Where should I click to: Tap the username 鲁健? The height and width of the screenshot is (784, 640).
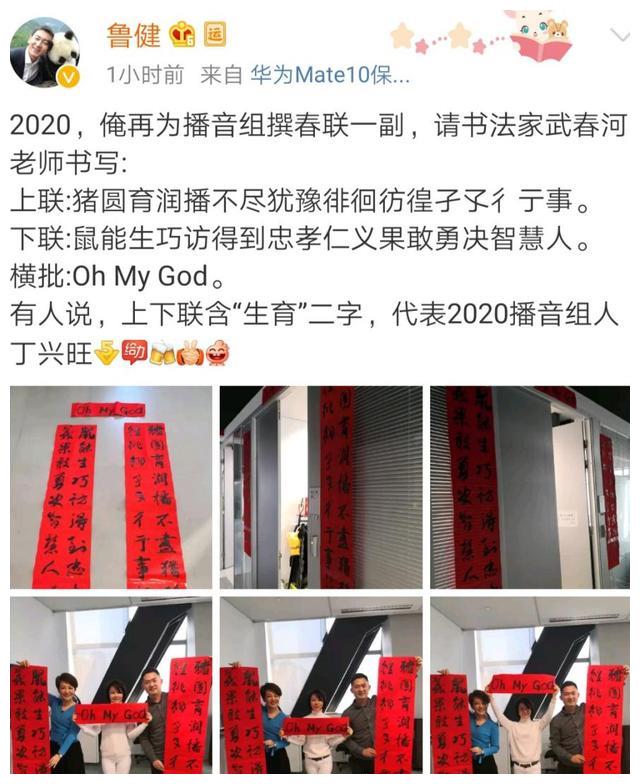pyautogui.click(x=134, y=36)
